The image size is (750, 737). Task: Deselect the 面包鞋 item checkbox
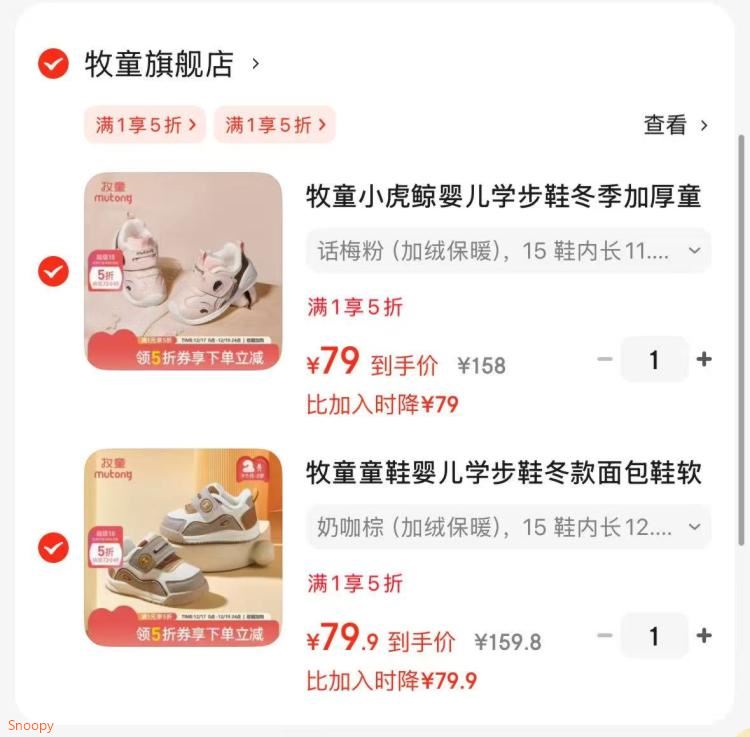click(53, 547)
